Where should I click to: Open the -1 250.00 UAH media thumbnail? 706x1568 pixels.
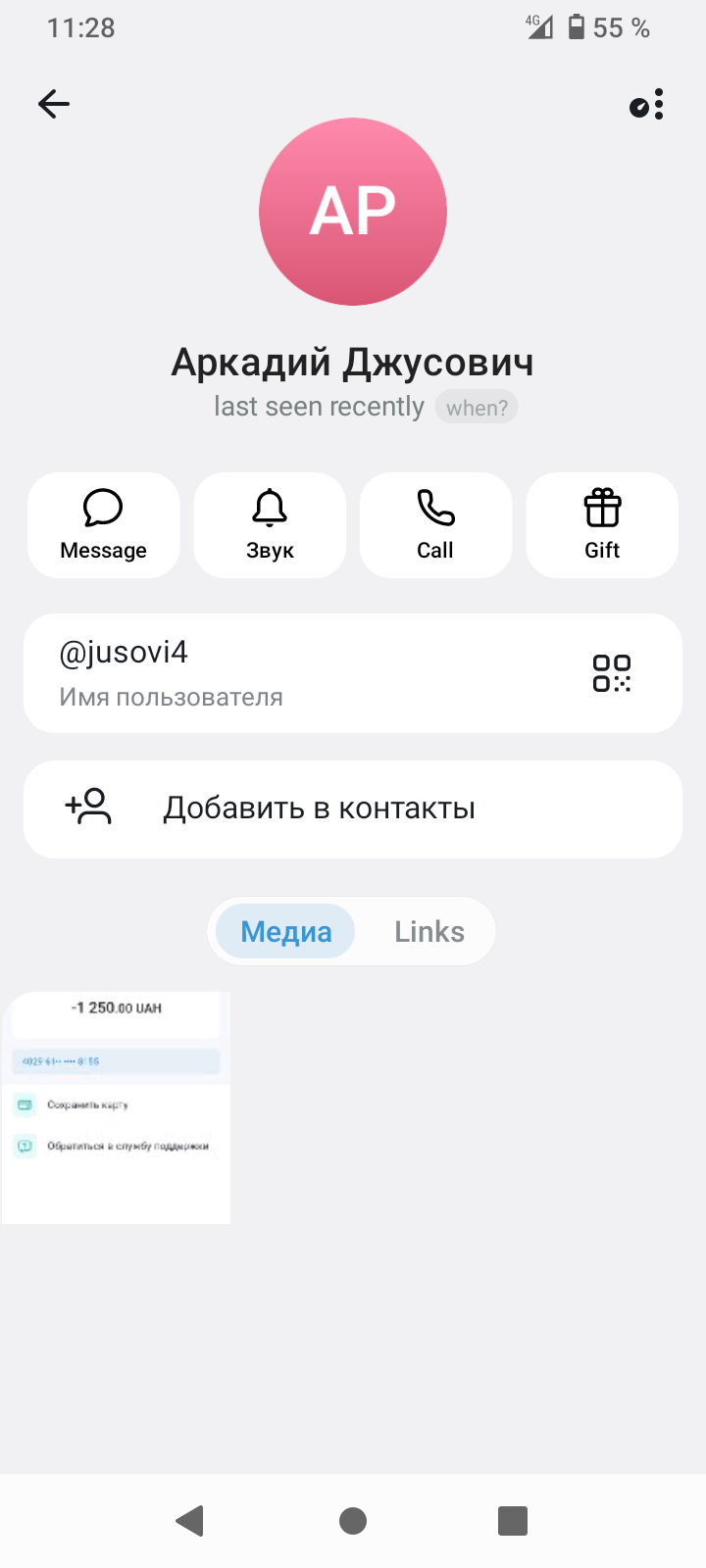(x=116, y=1107)
